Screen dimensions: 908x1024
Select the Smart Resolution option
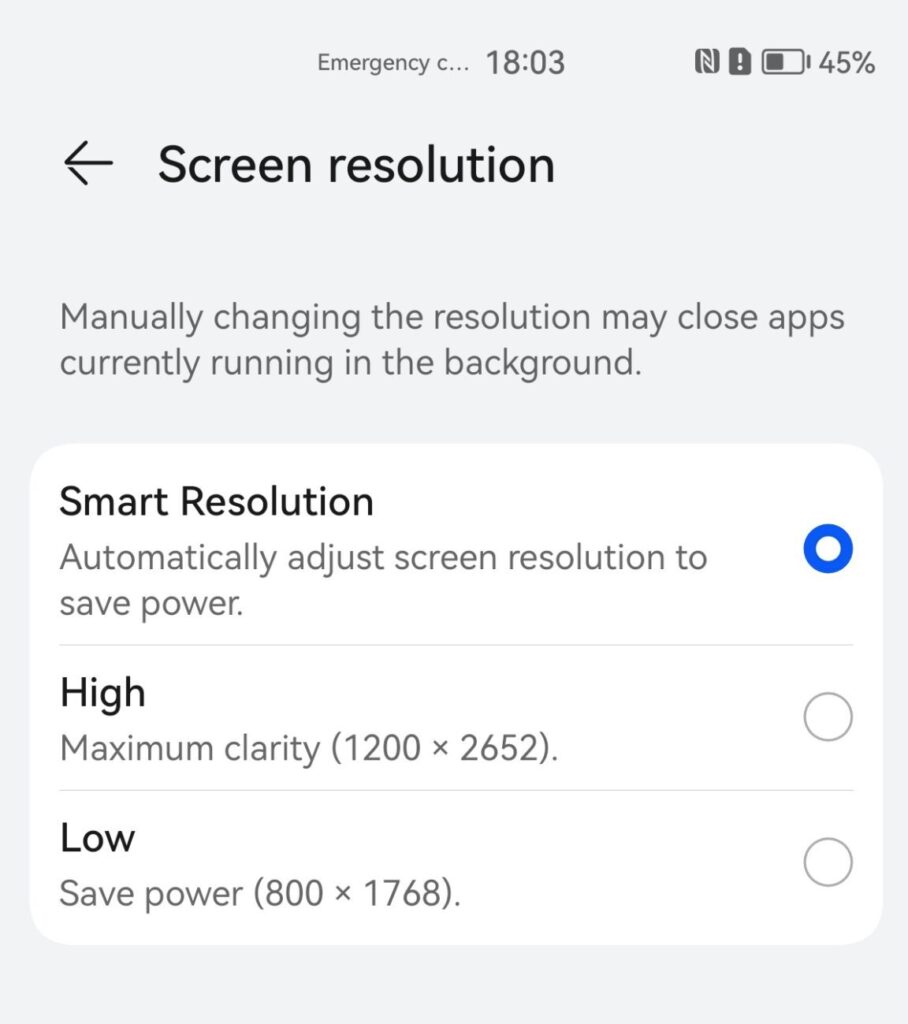point(827,549)
